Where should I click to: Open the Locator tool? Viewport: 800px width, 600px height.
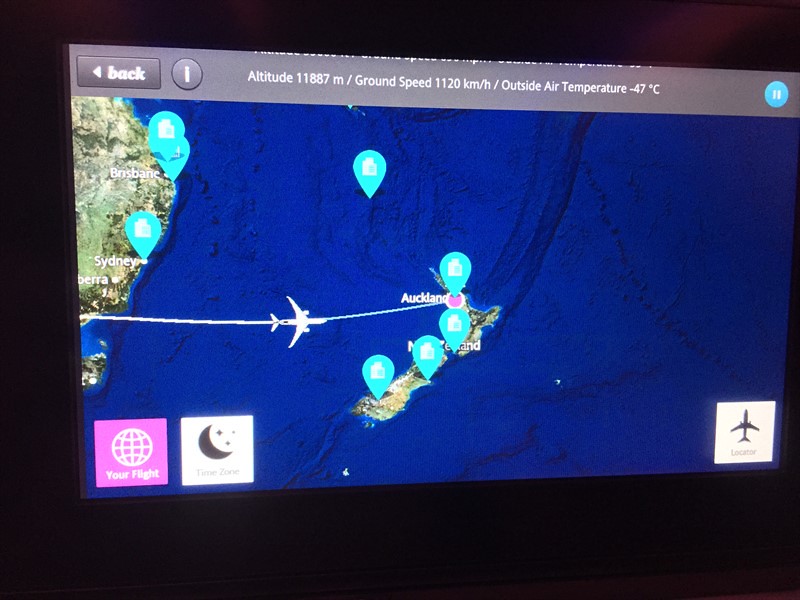(x=745, y=432)
